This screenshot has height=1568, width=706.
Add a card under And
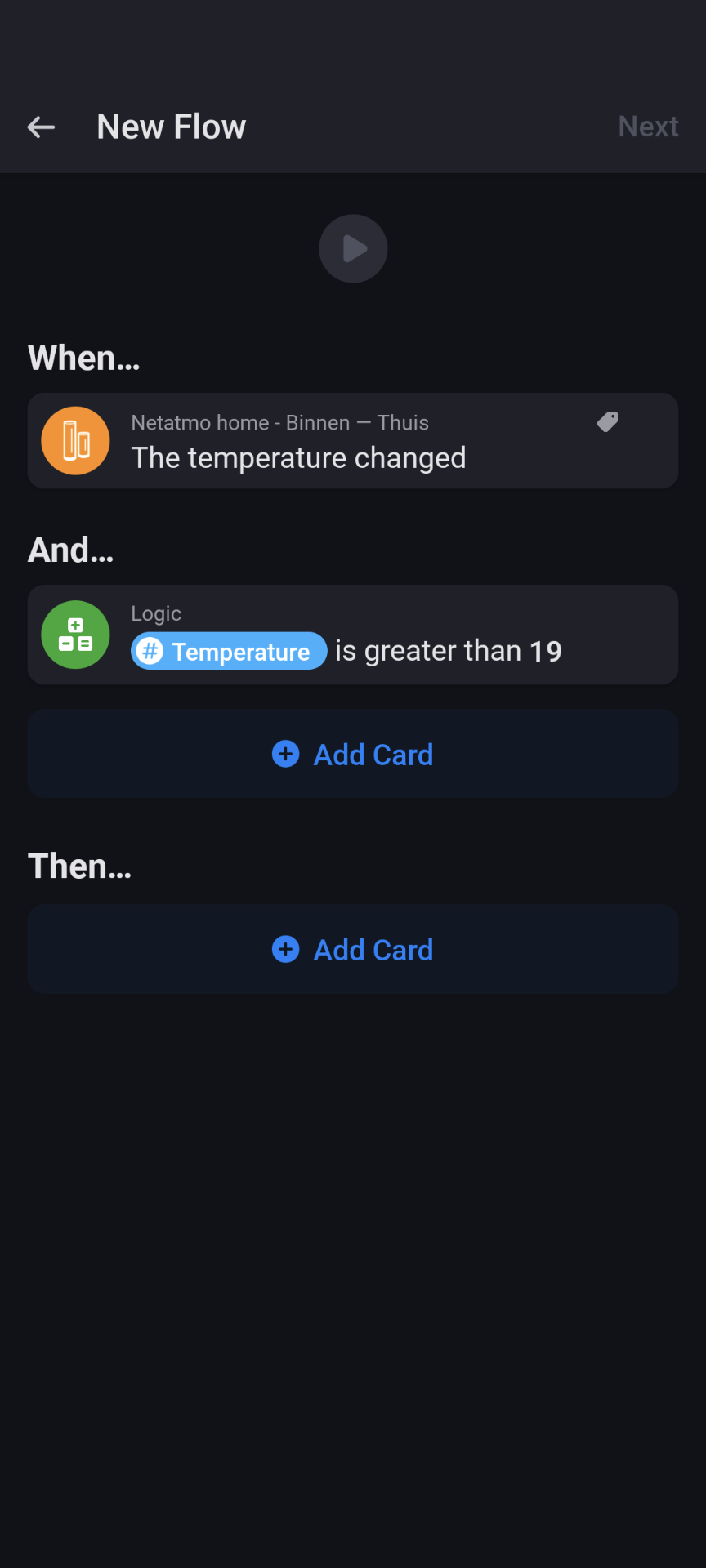pos(353,754)
